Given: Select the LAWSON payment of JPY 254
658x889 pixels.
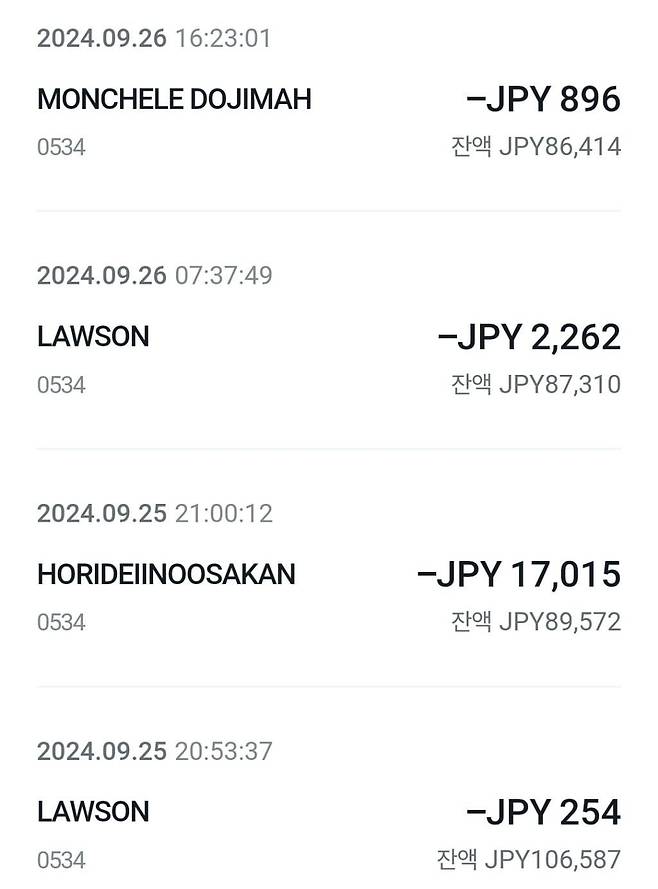Looking at the screenshot, I should pyautogui.click(x=328, y=812).
